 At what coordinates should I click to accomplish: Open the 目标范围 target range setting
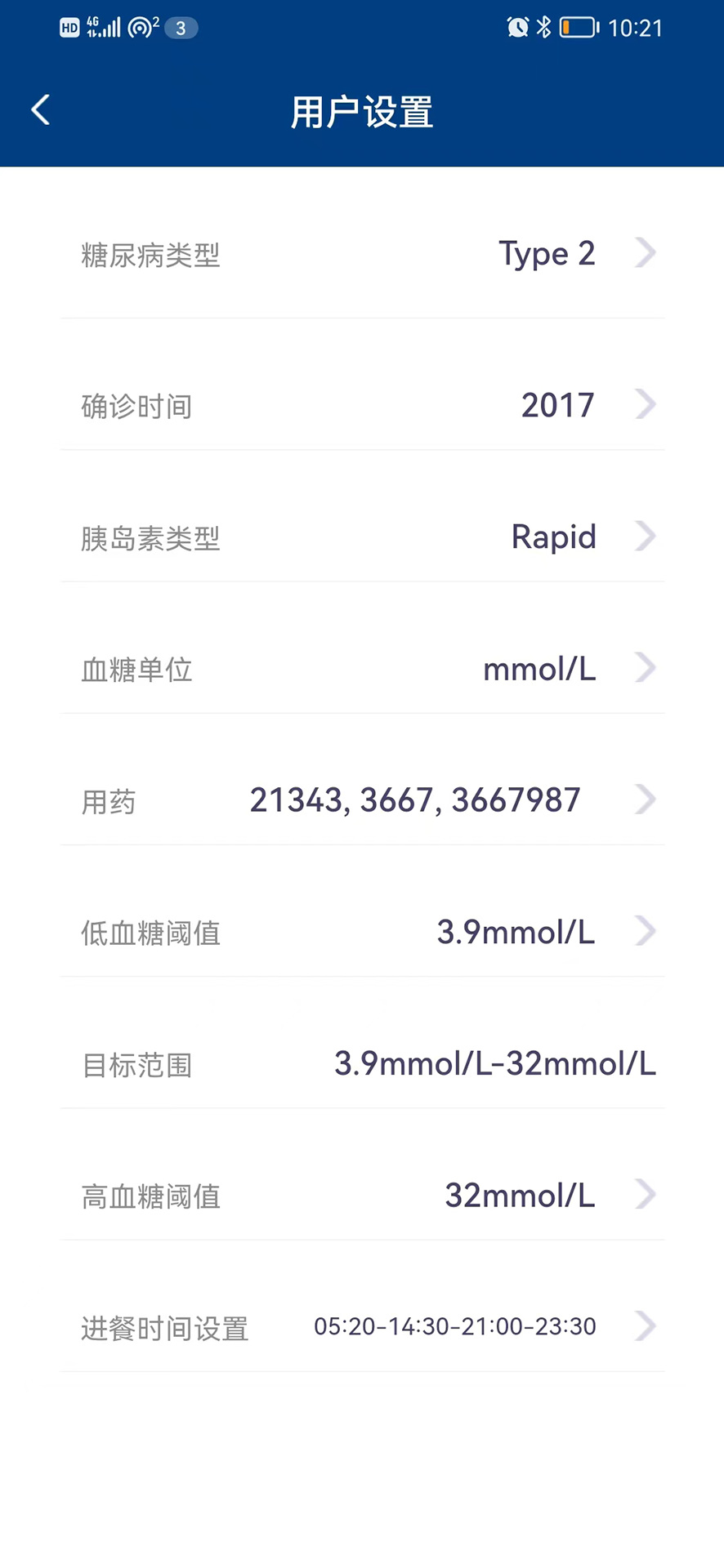[x=362, y=1063]
